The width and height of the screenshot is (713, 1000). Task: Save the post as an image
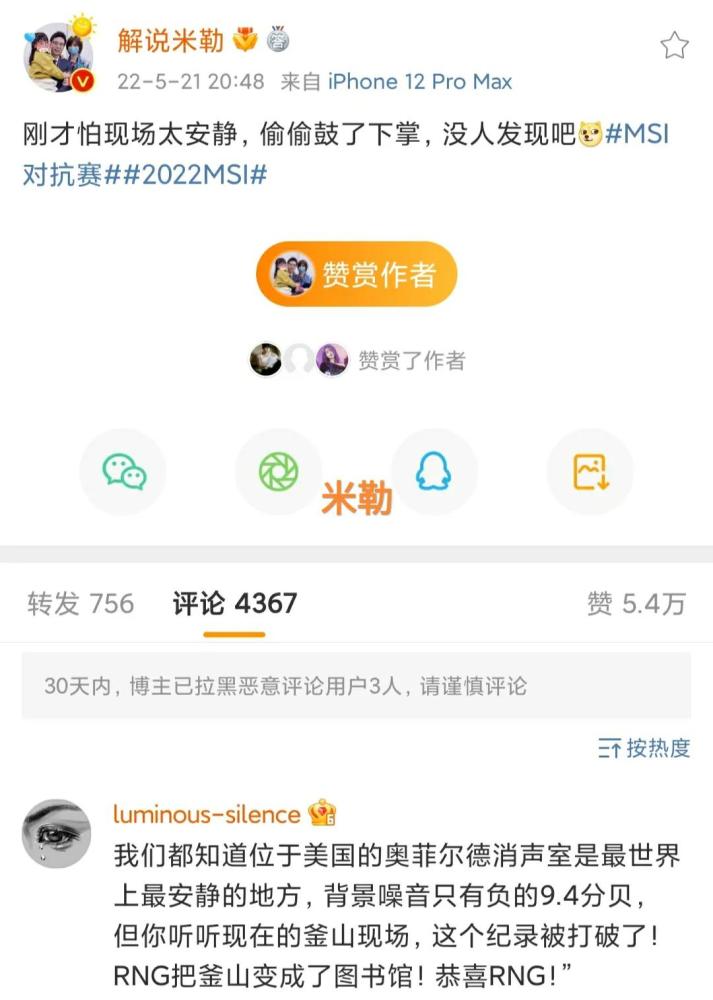(589, 472)
